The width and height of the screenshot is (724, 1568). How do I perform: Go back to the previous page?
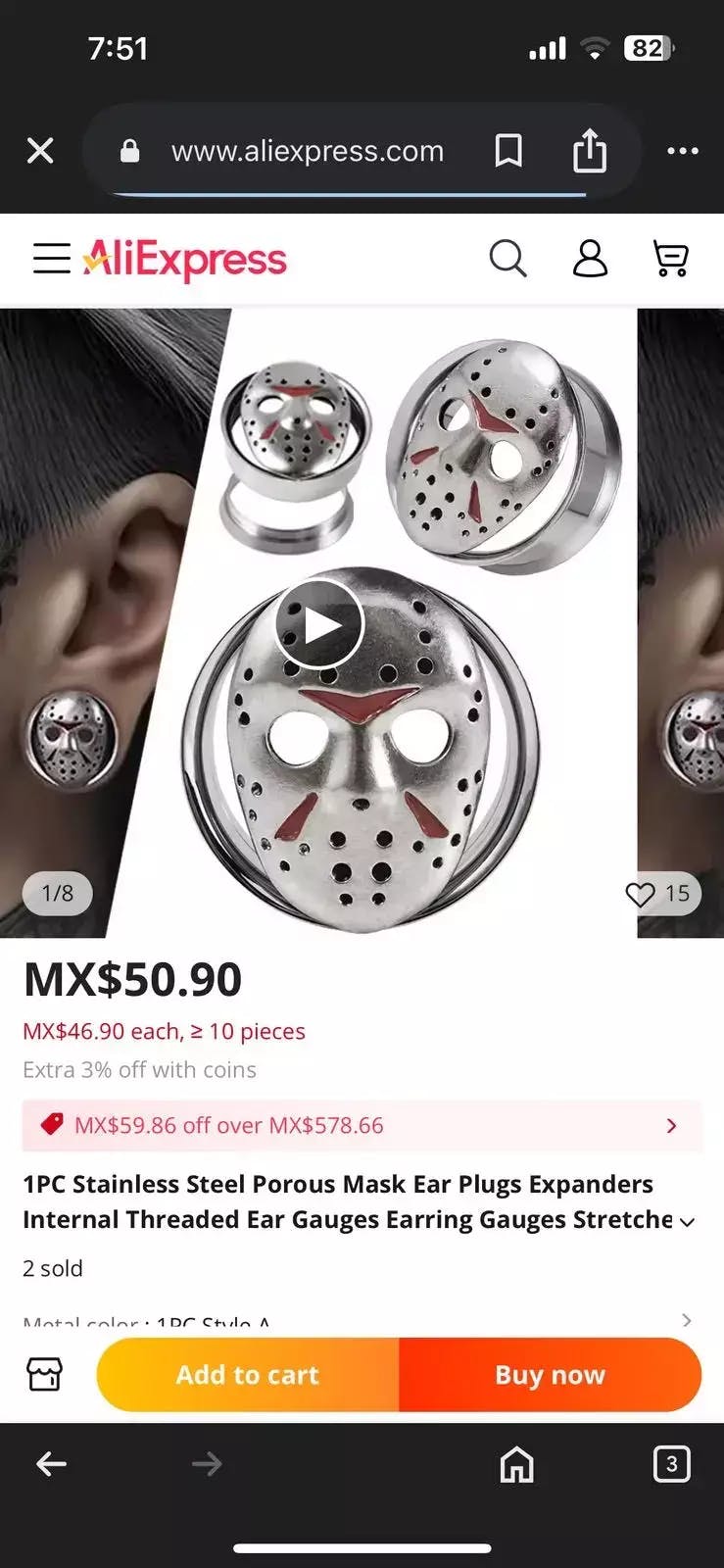[51, 1464]
